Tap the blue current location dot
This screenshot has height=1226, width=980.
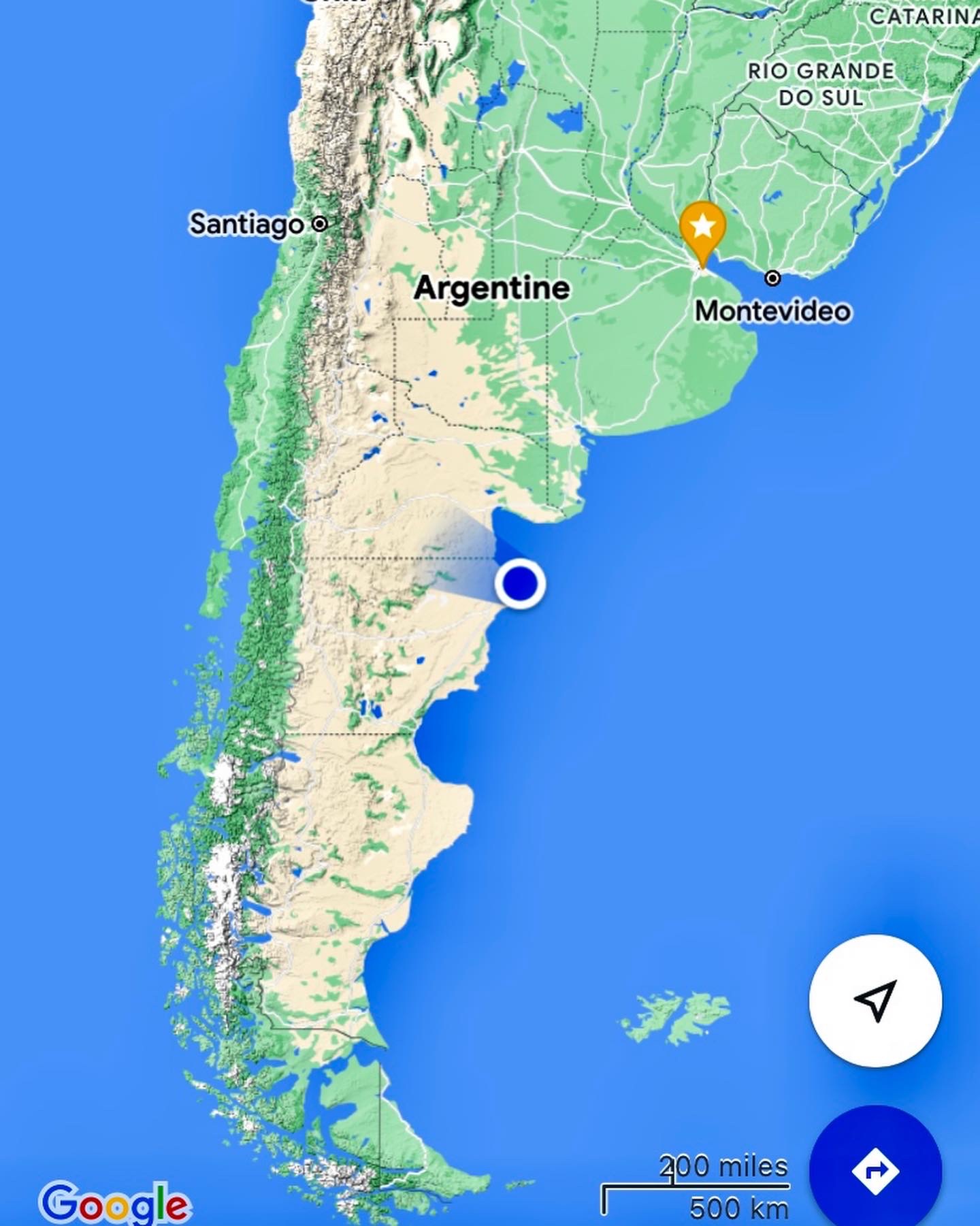tap(520, 583)
